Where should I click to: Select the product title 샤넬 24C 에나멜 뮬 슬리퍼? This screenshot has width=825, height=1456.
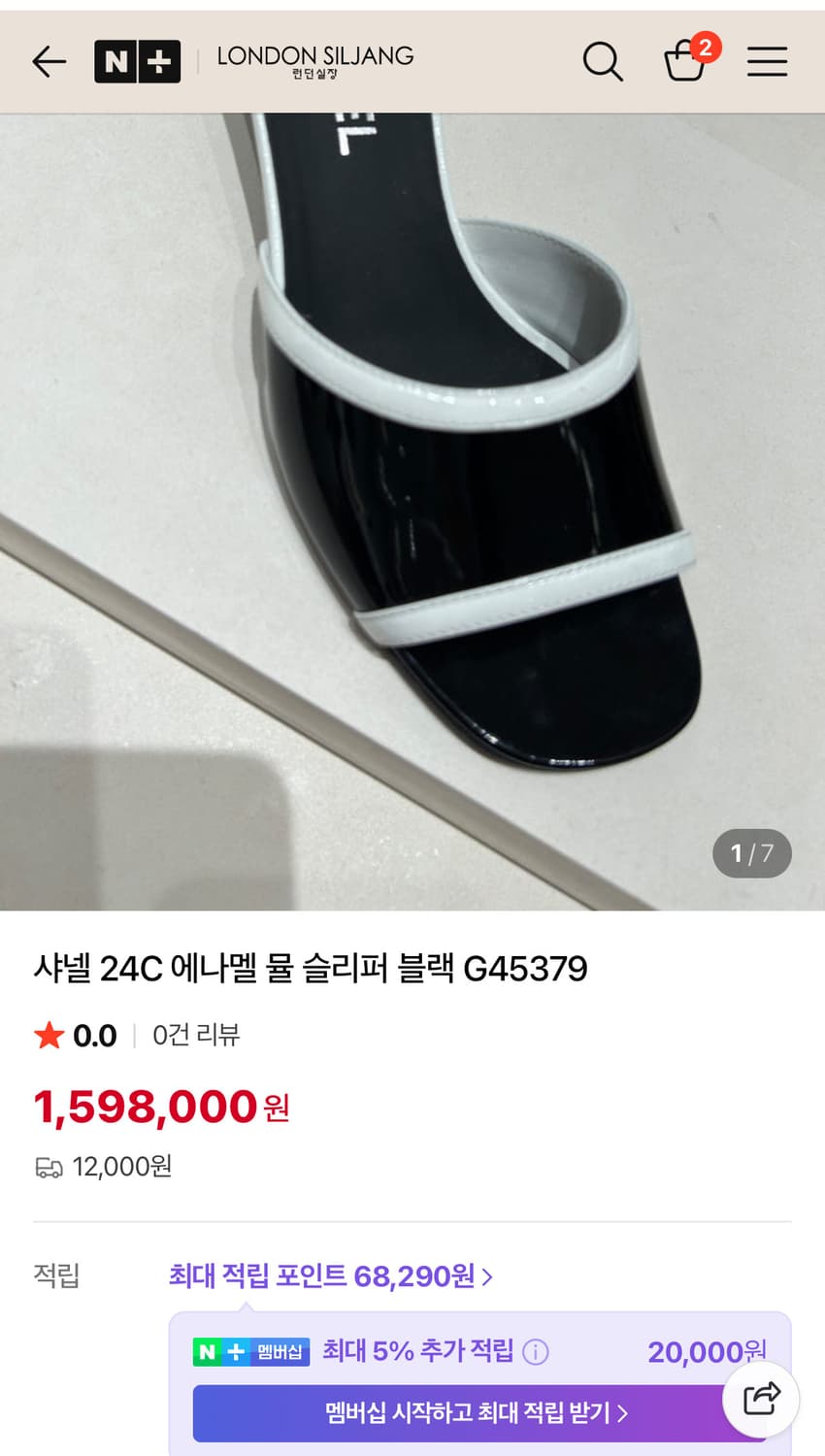click(311, 968)
